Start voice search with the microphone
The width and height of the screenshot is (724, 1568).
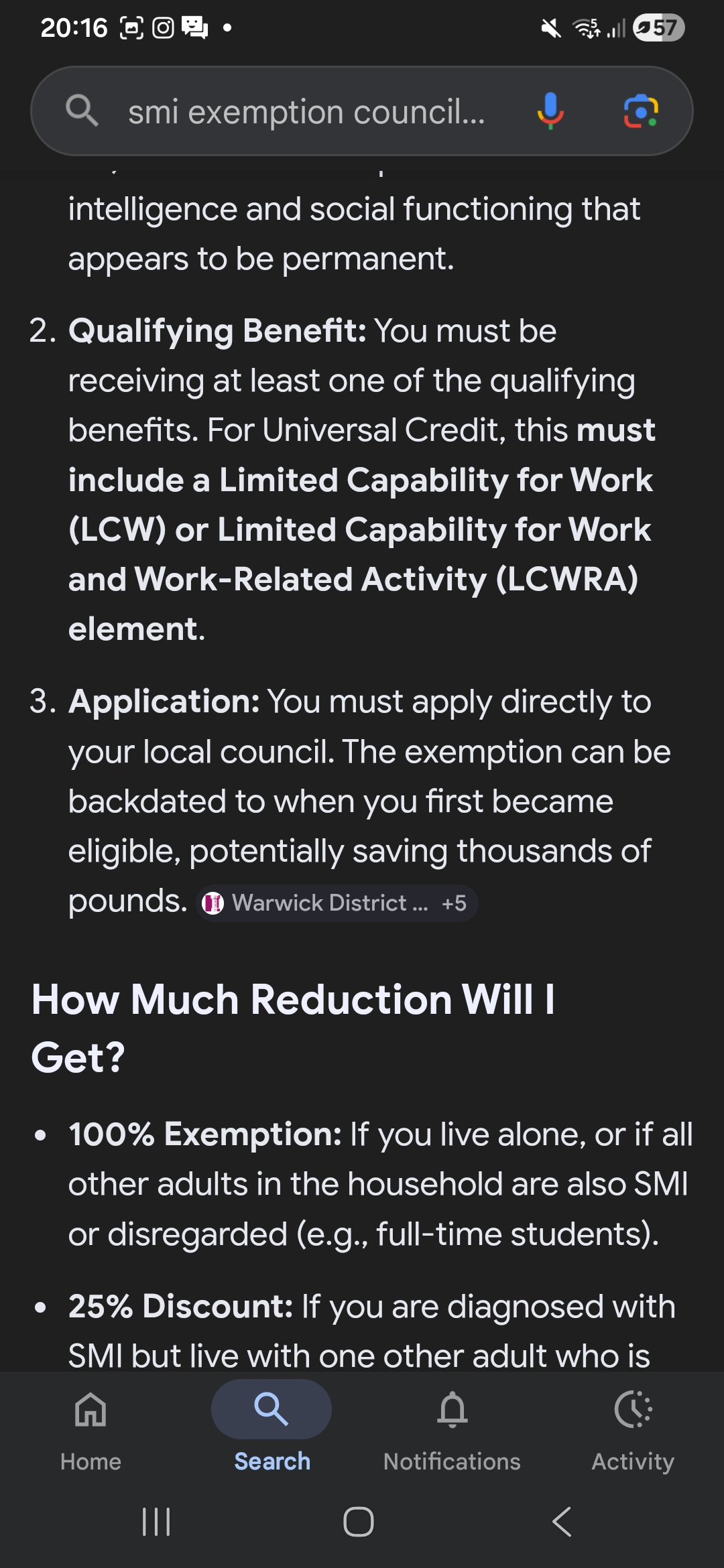click(550, 111)
